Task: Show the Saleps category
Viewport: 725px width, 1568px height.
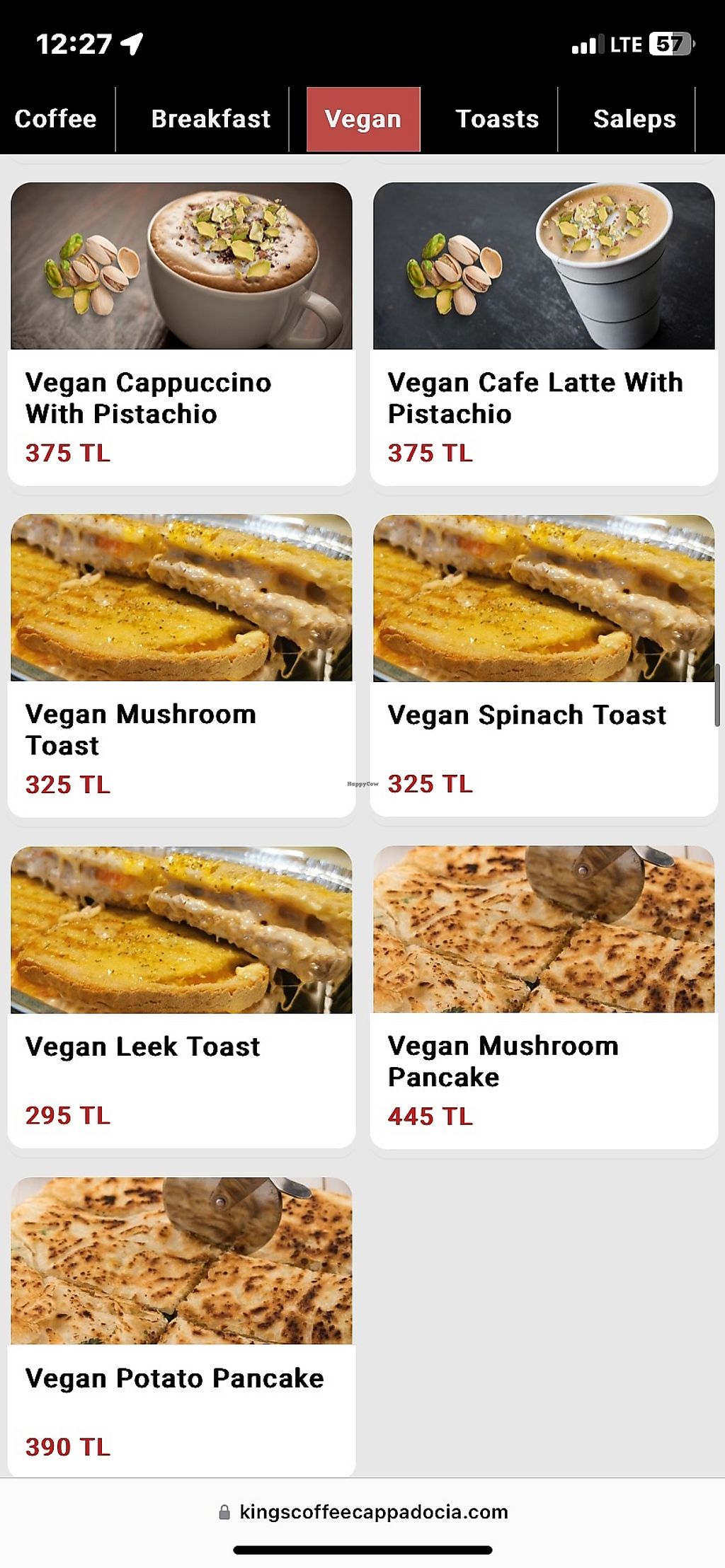Action: (x=634, y=119)
